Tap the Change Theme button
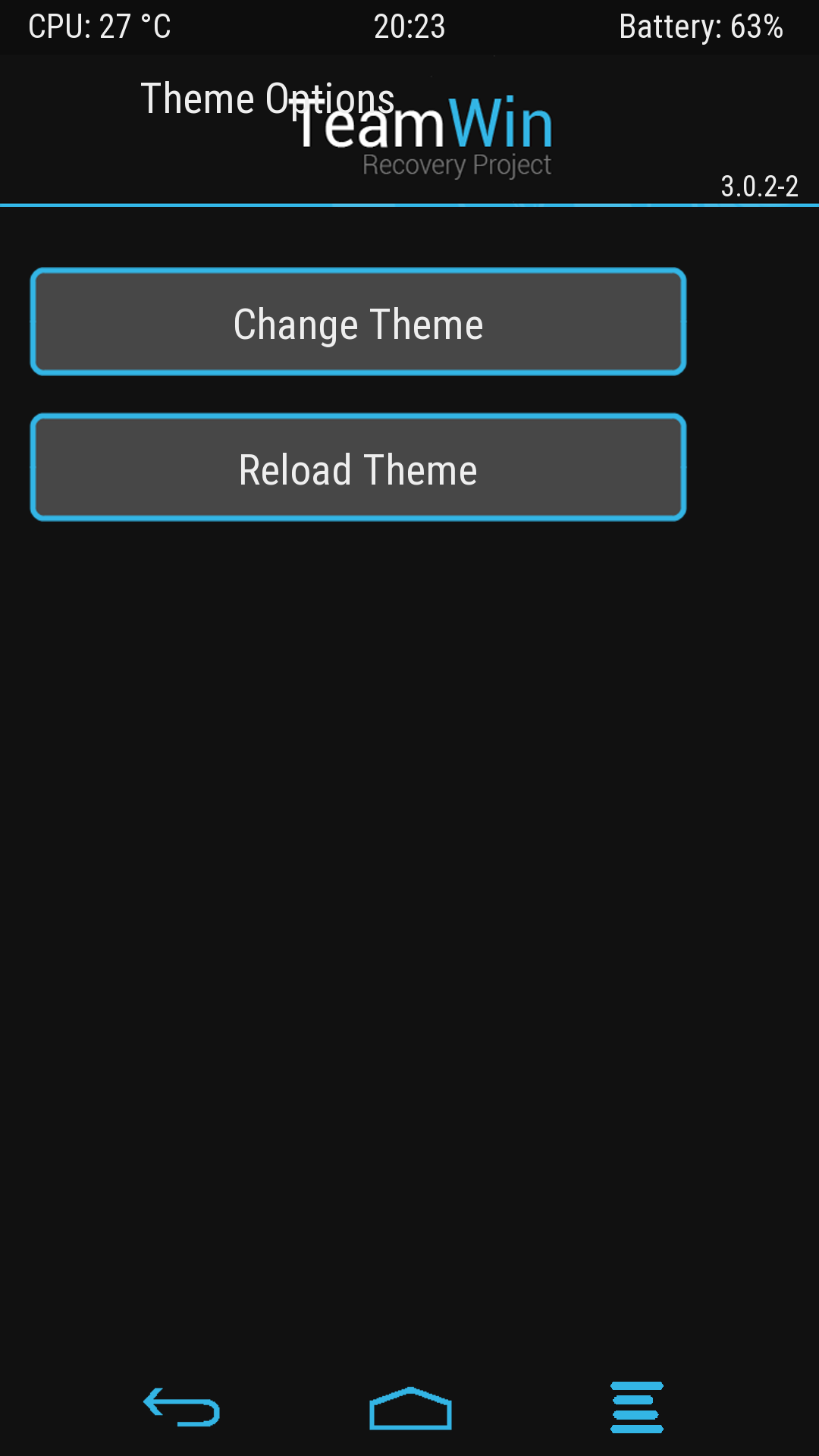Image resolution: width=819 pixels, height=1456 pixels. 358,322
